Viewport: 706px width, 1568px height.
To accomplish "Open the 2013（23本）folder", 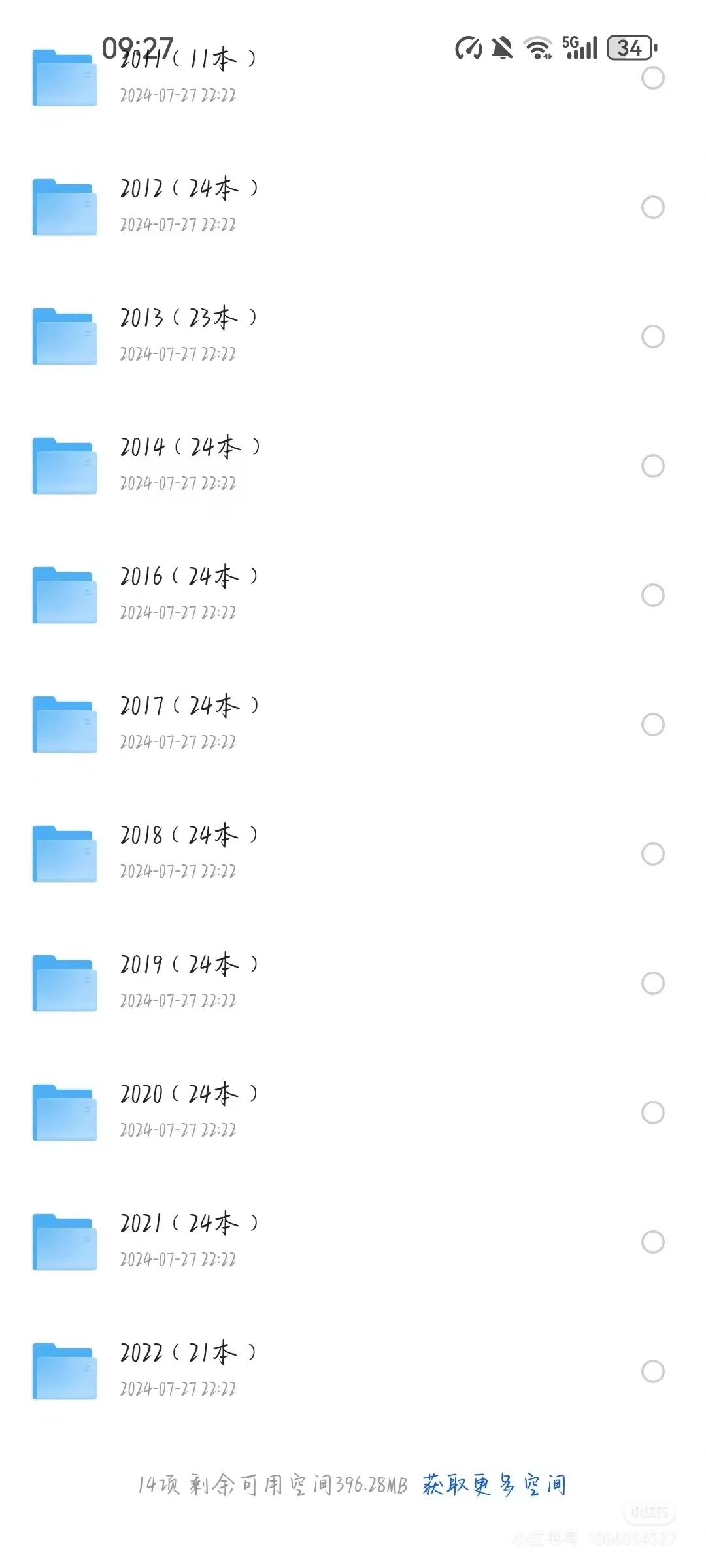I will (353, 336).
